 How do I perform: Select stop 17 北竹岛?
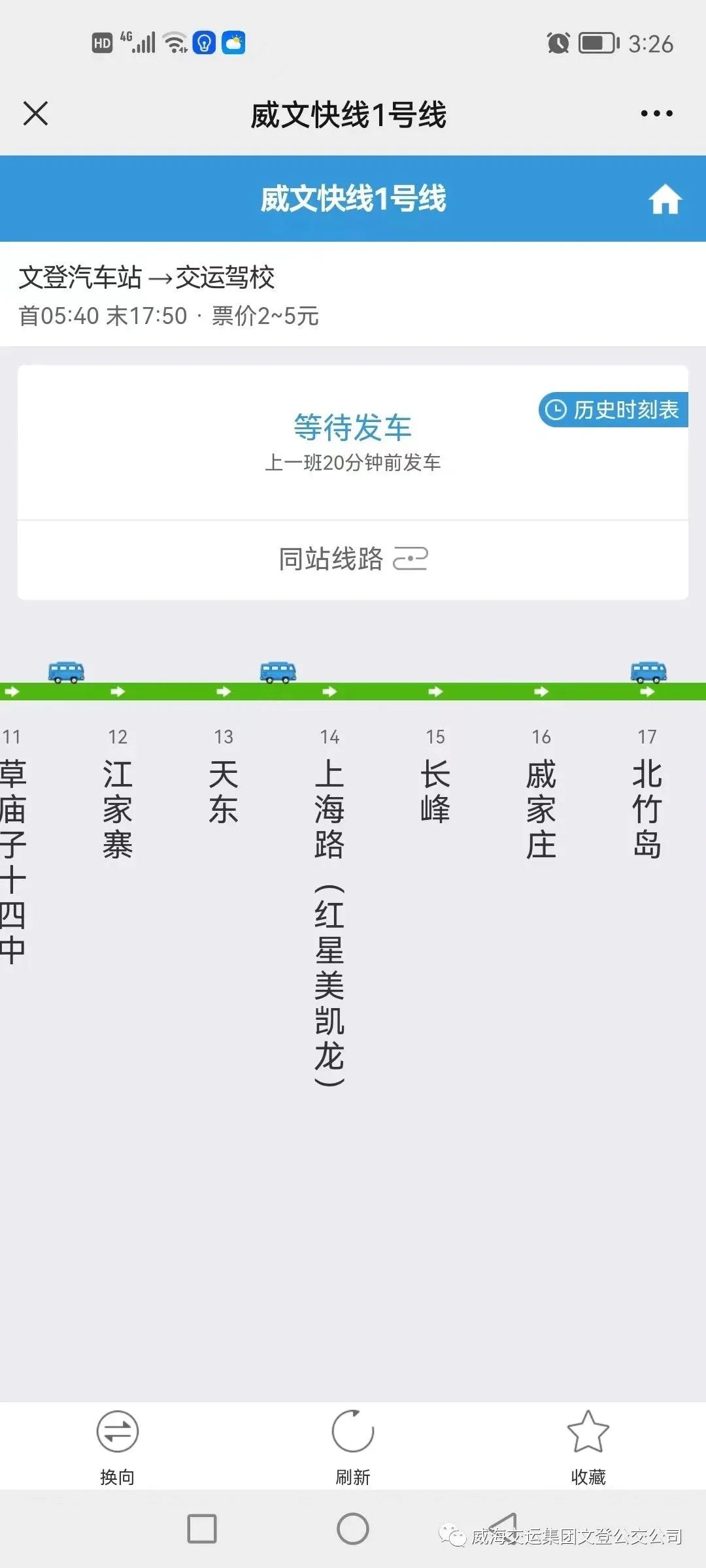pyautogui.click(x=647, y=808)
